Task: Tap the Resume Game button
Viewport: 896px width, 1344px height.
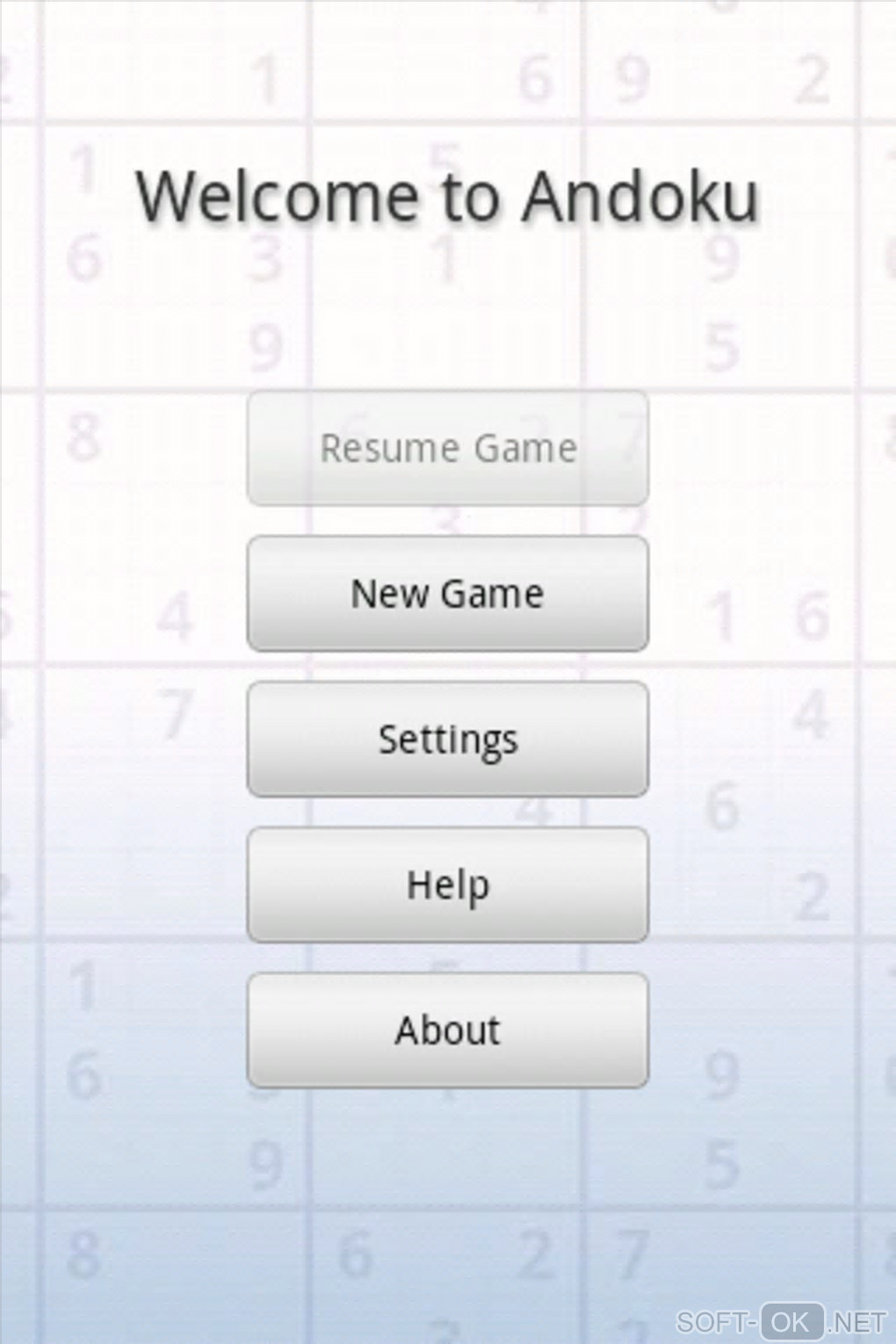Action: pyautogui.click(x=448, y=449)
